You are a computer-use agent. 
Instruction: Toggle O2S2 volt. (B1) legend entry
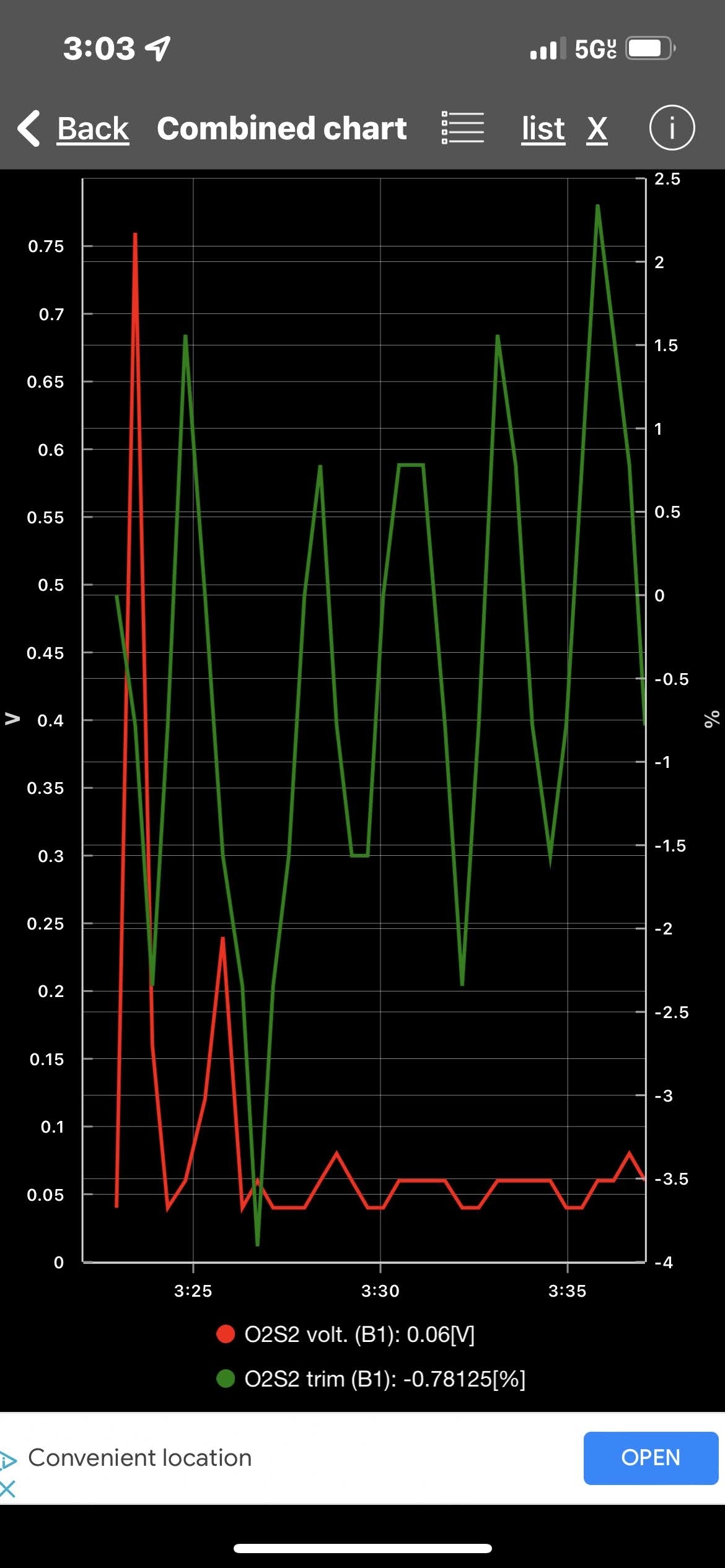[346, 1334]
